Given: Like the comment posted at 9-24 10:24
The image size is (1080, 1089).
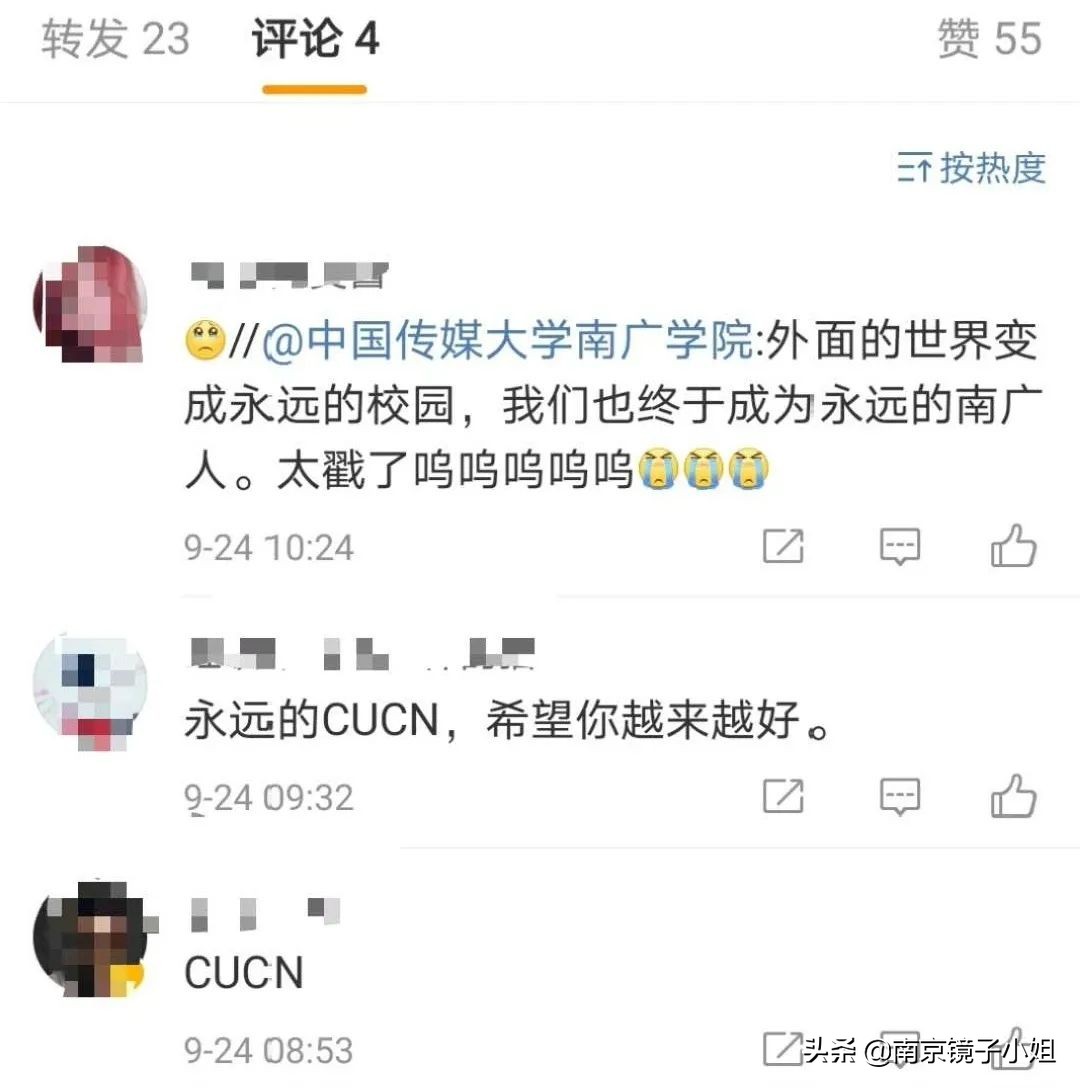Looking at the screenshot, I should pos(1015,546).
